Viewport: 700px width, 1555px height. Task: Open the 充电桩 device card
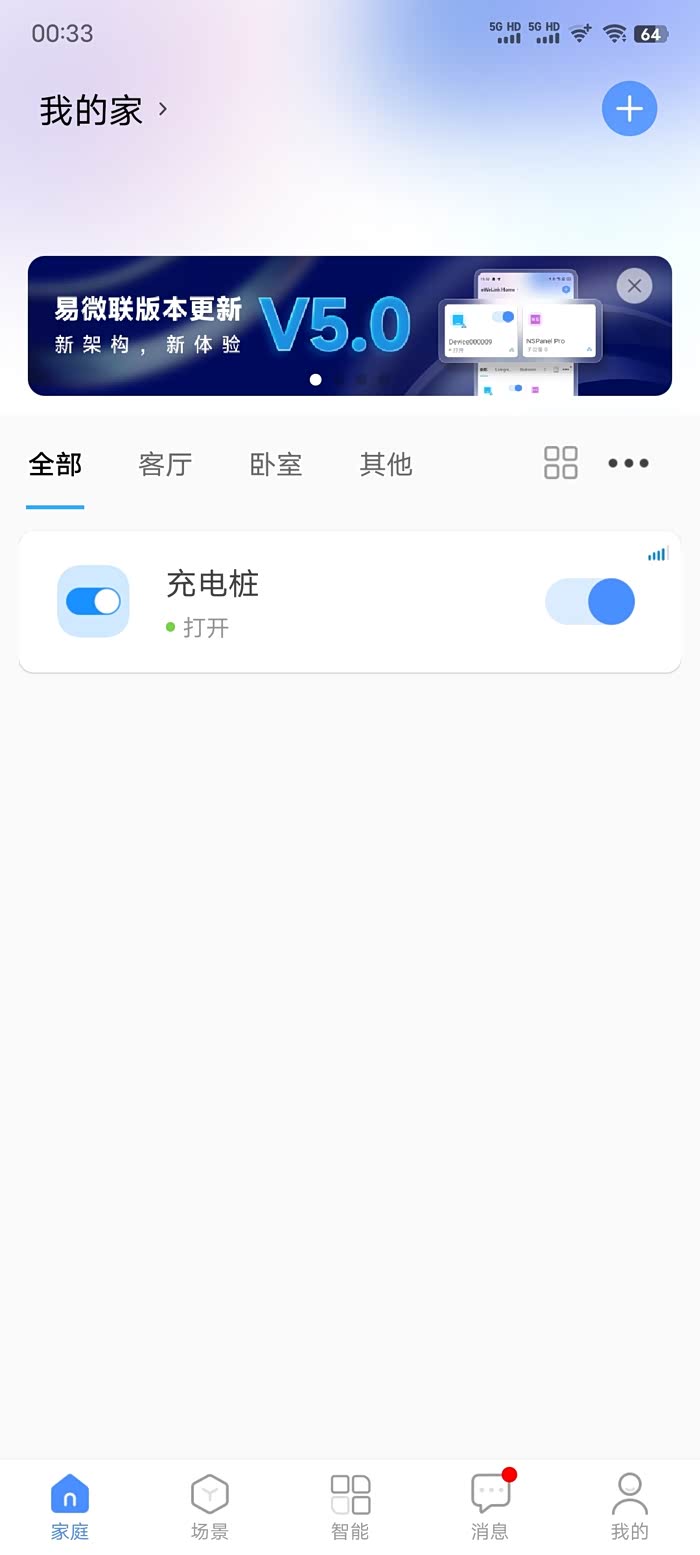tap(300, 602)
